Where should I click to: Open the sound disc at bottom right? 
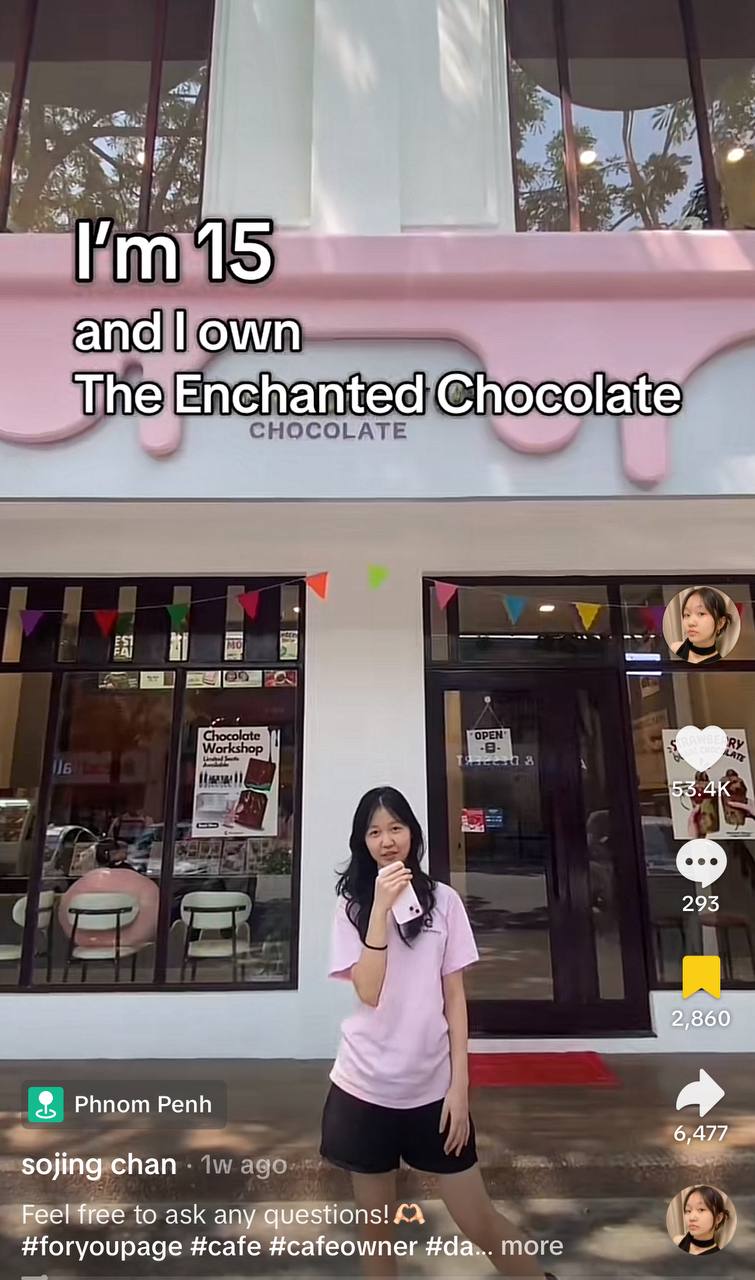coord(701,1219)
